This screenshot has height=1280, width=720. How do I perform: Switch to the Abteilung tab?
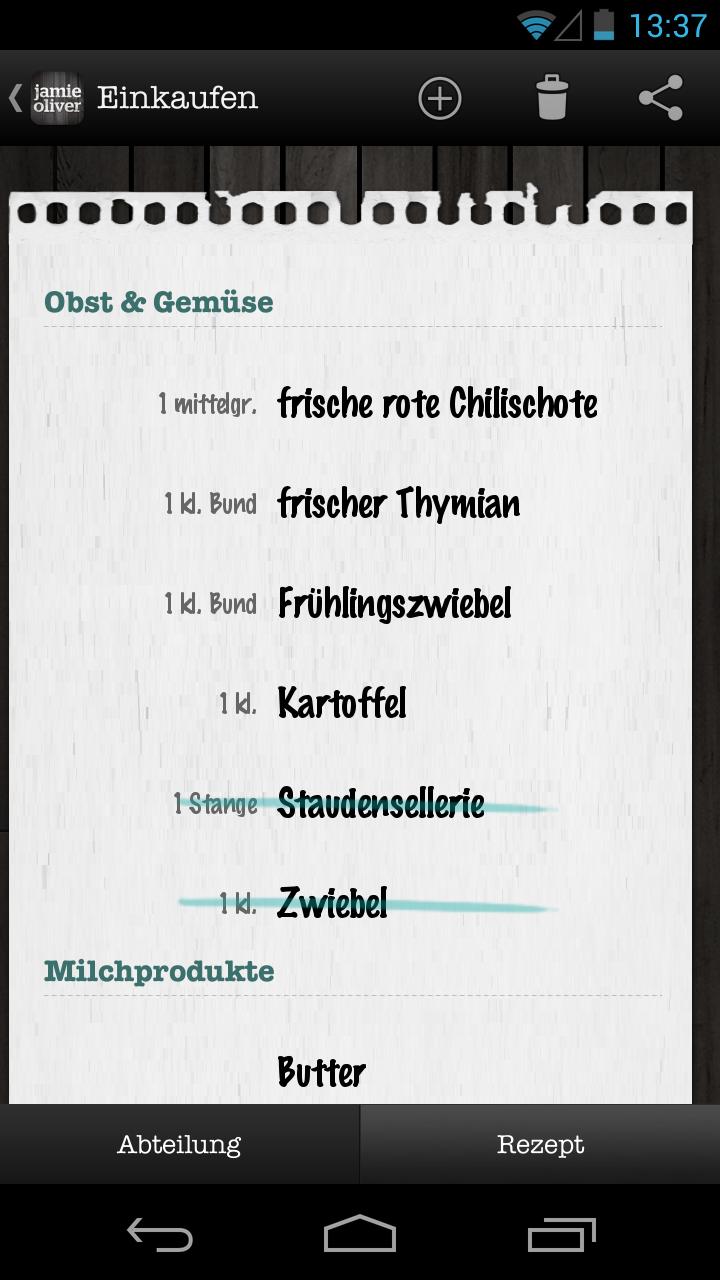179,1144
